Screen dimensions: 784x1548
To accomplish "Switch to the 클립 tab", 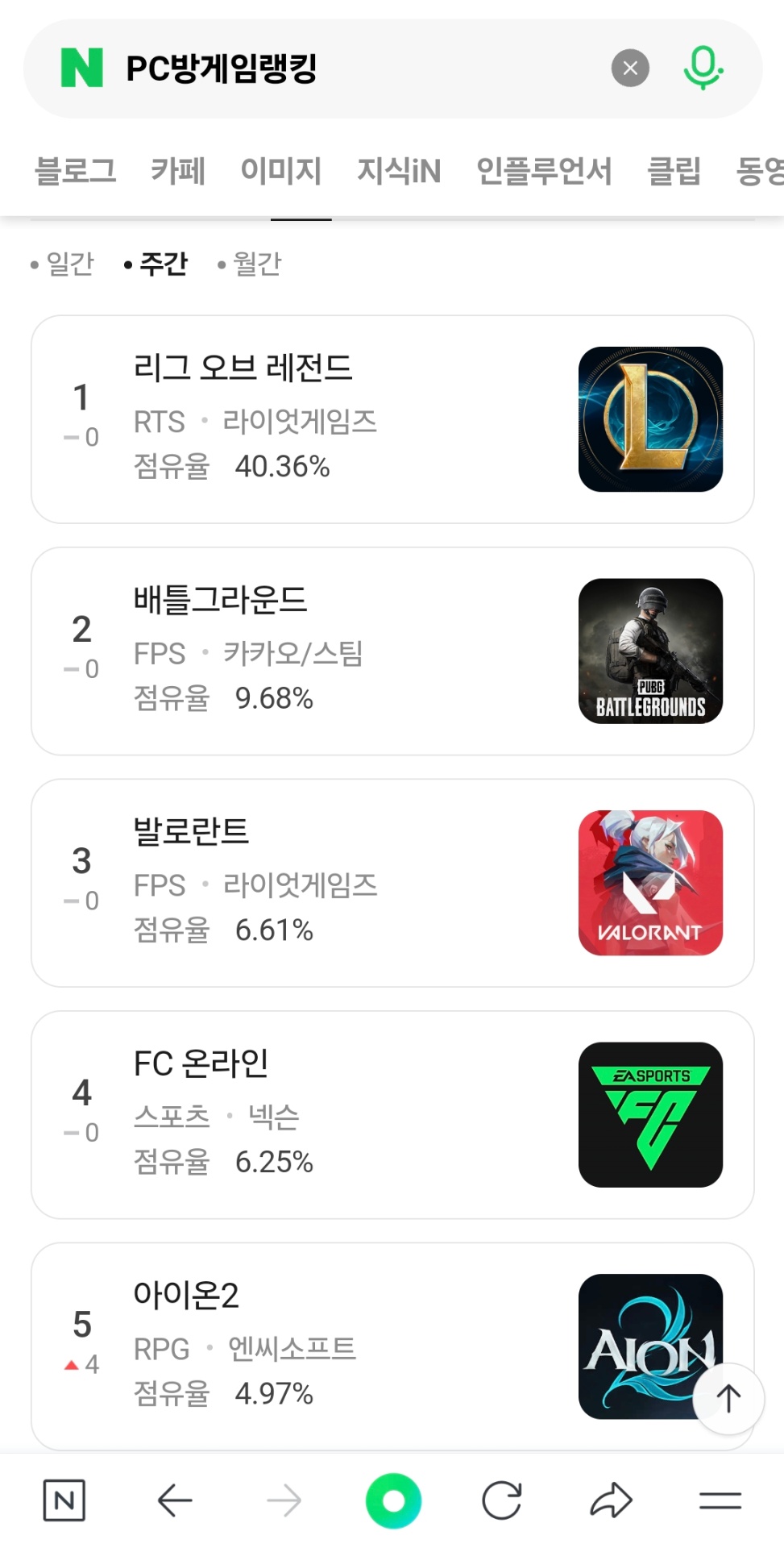I will [674, 171].
